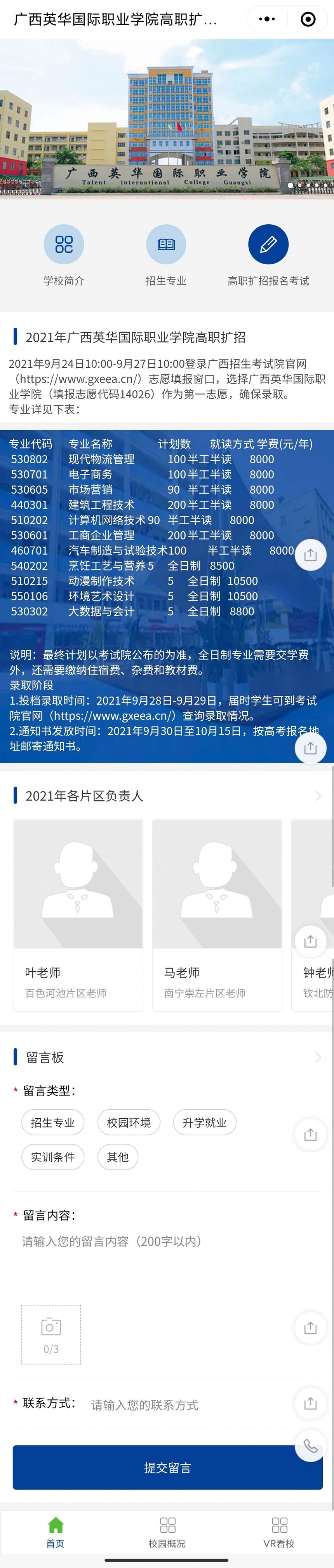Expand the 留言板 message board
334x1568 pixels.
(318, 1057)
